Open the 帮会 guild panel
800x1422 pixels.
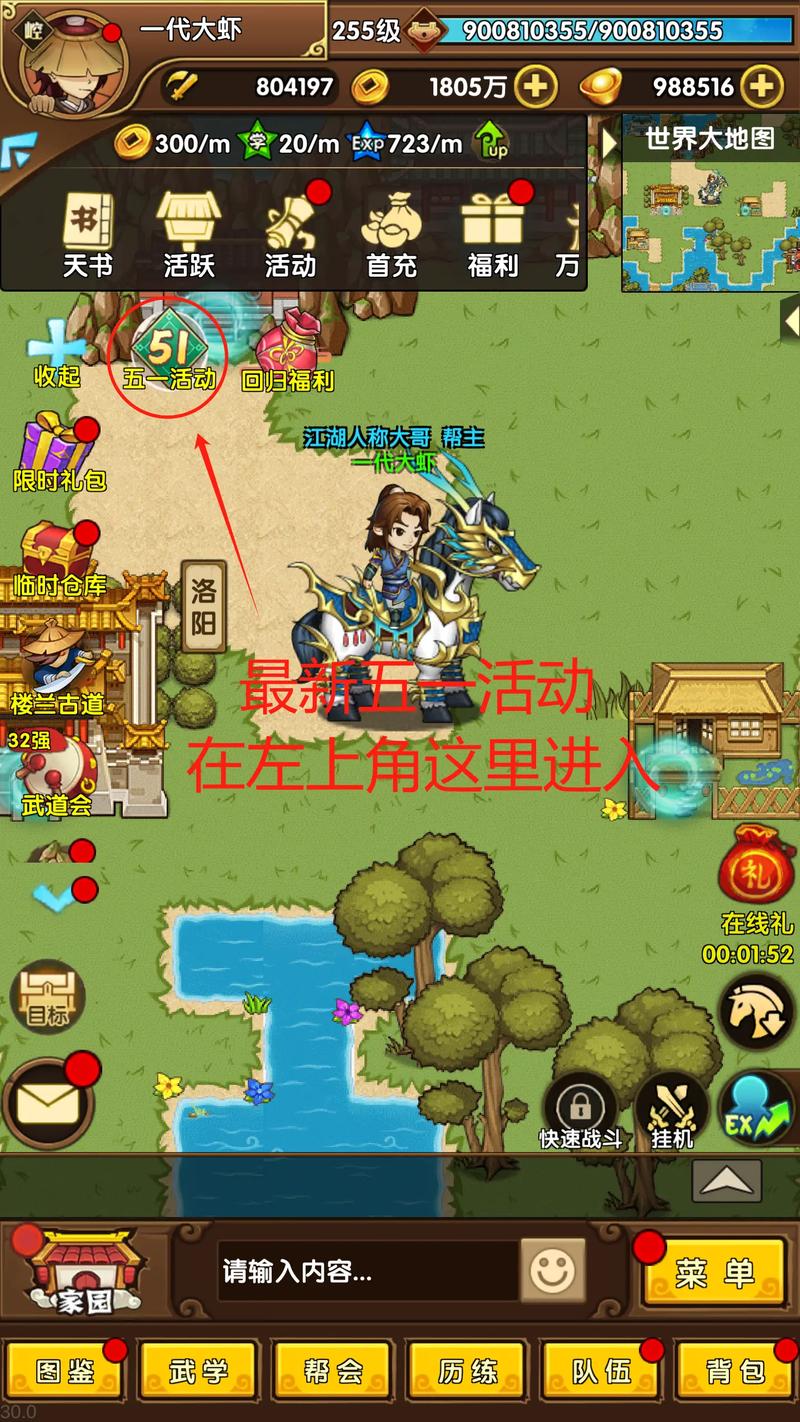(x=333, y=1371)
